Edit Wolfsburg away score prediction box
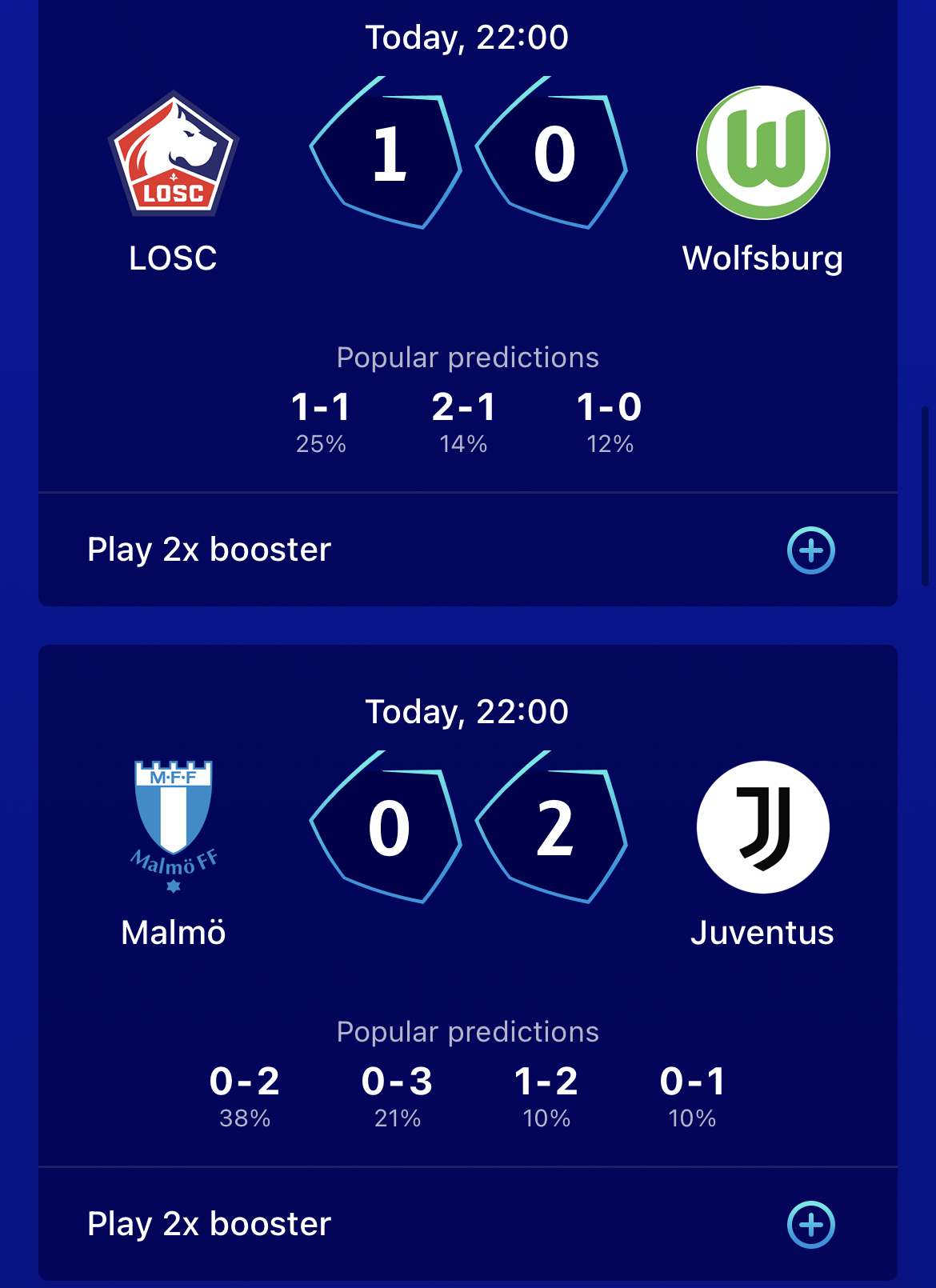Screen dimensions: 936x1288 point(554,154)
